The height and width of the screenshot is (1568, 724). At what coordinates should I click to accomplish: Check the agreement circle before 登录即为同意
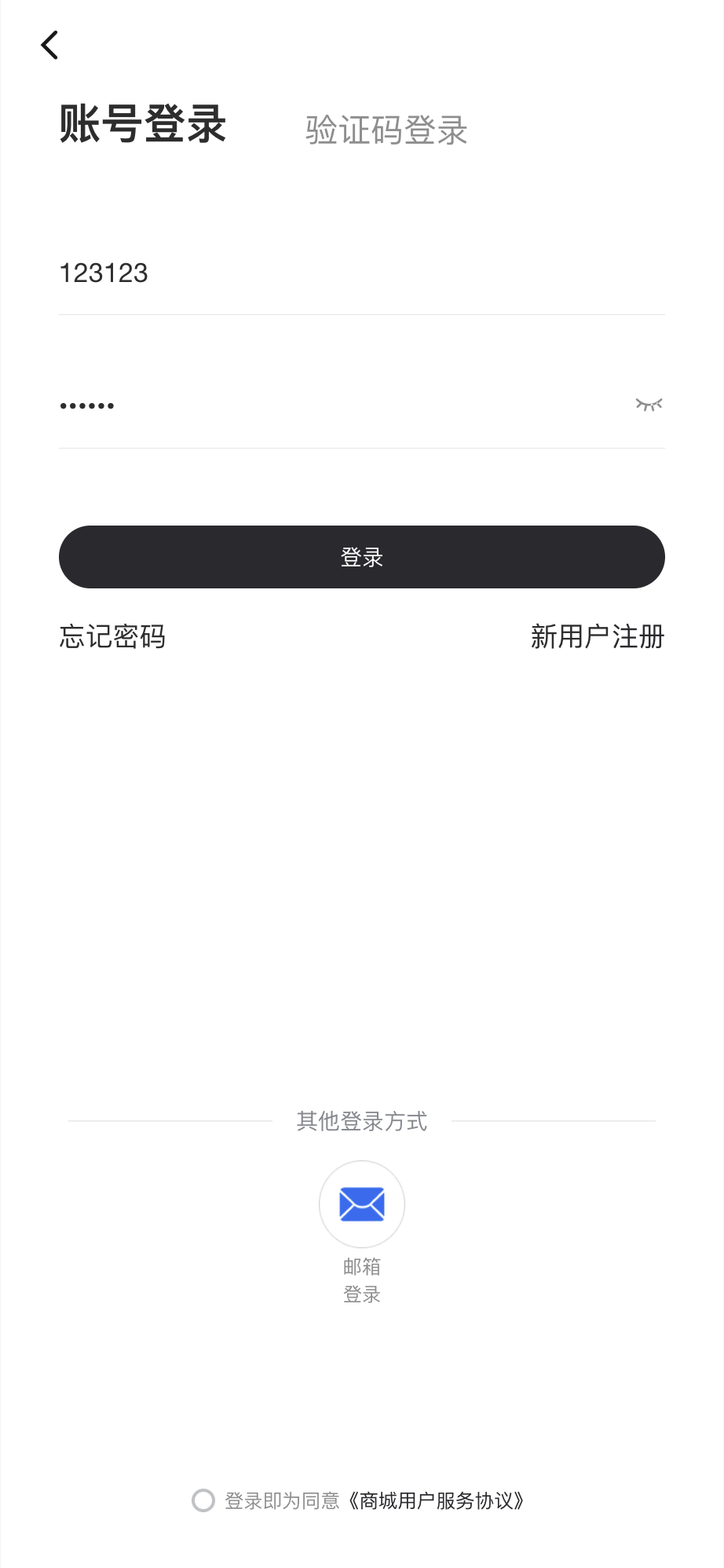[x=203, y=1500]
